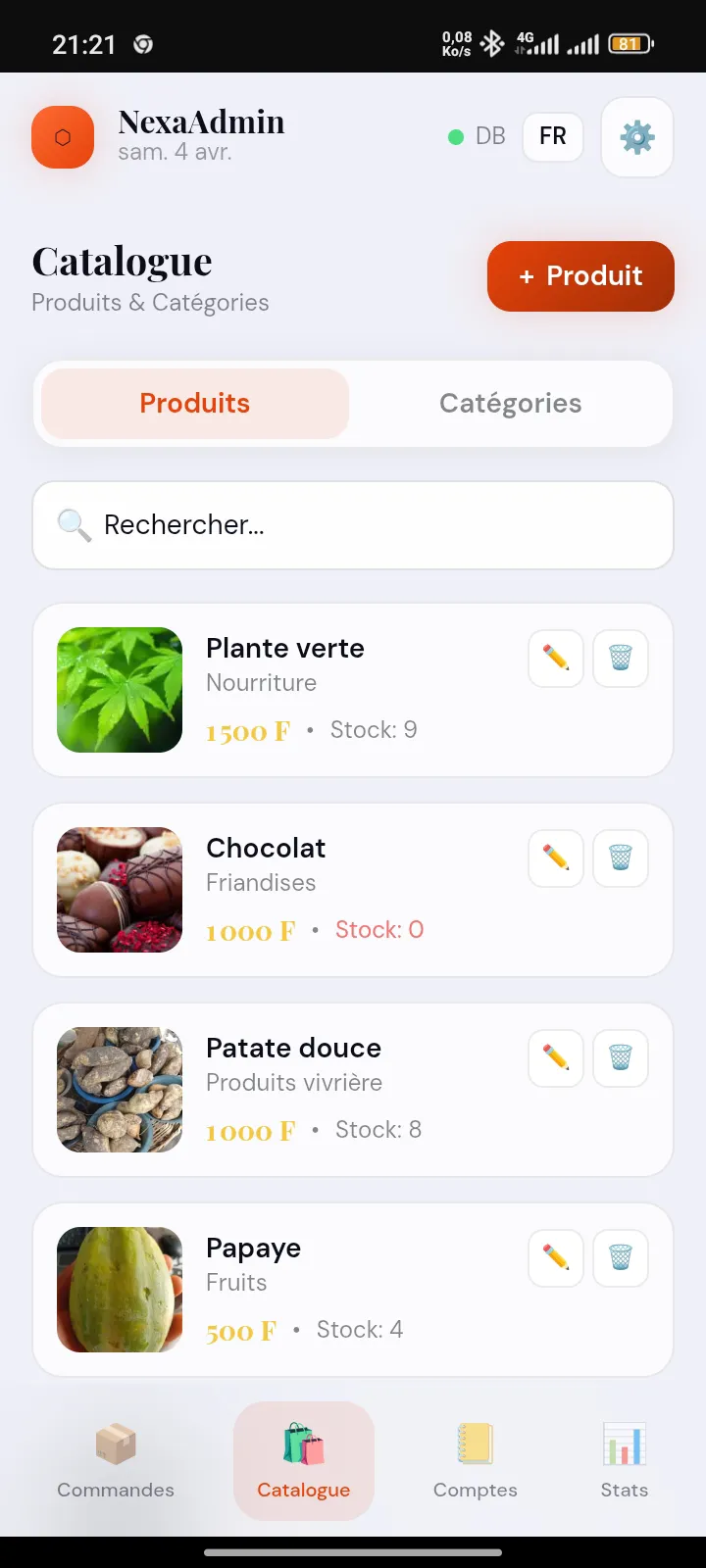This screenshot has width=706, height=1568.
Task: Delete the Papaye product
Action: 621,1257
